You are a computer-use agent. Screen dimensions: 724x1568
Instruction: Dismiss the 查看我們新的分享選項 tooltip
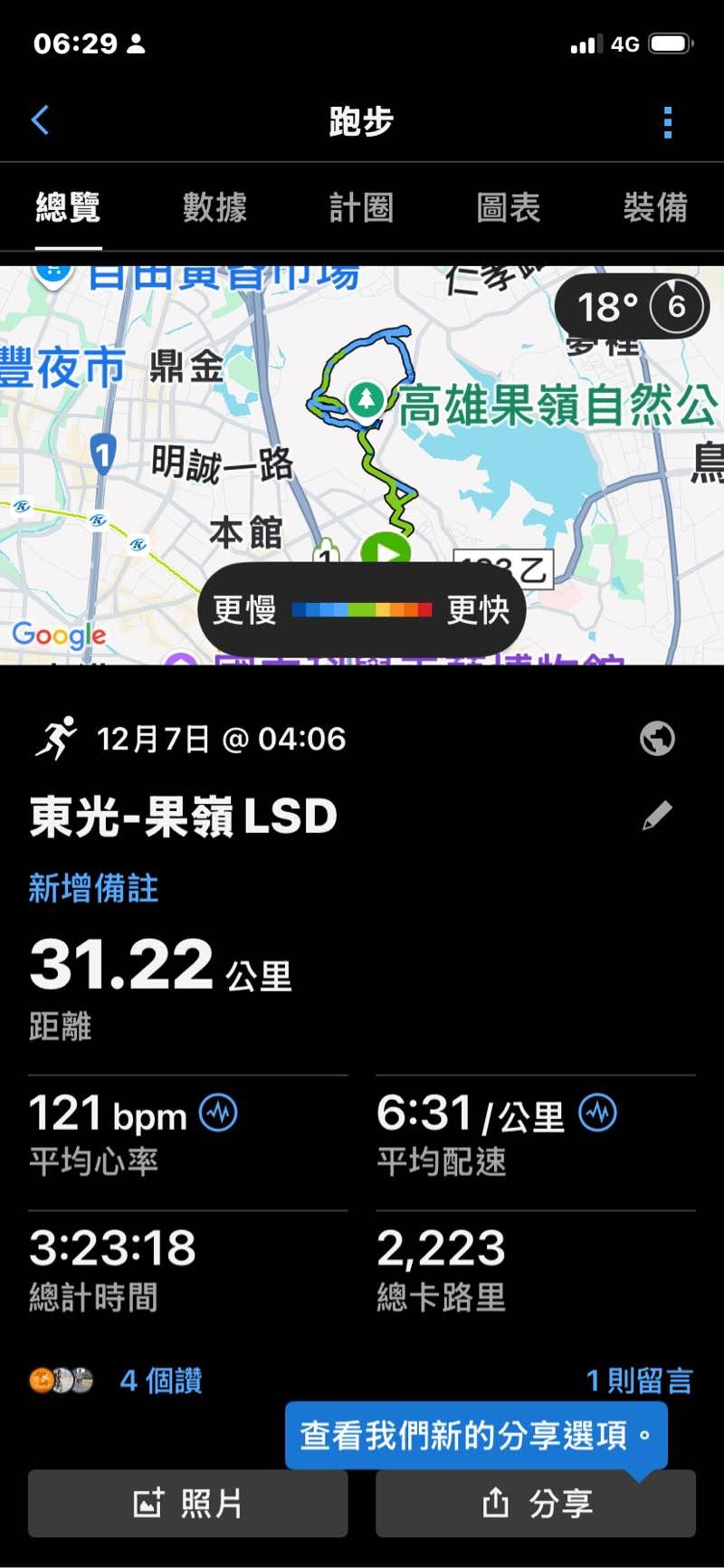pos(476,1435)
